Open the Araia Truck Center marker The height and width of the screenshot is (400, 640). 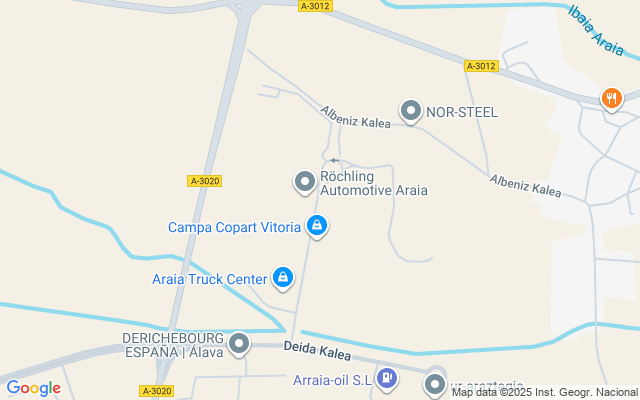[x=283, y=279]
